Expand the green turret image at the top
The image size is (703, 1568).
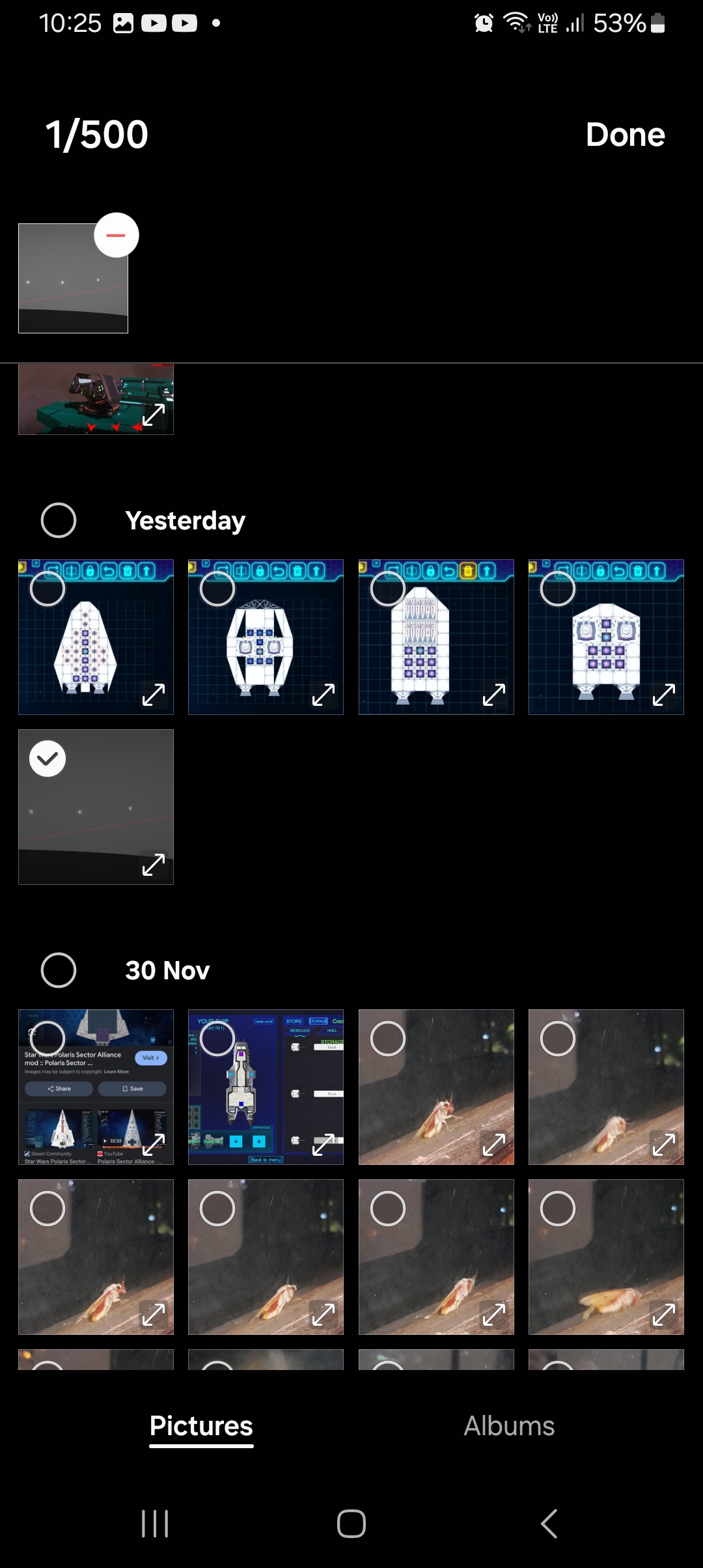154,414
